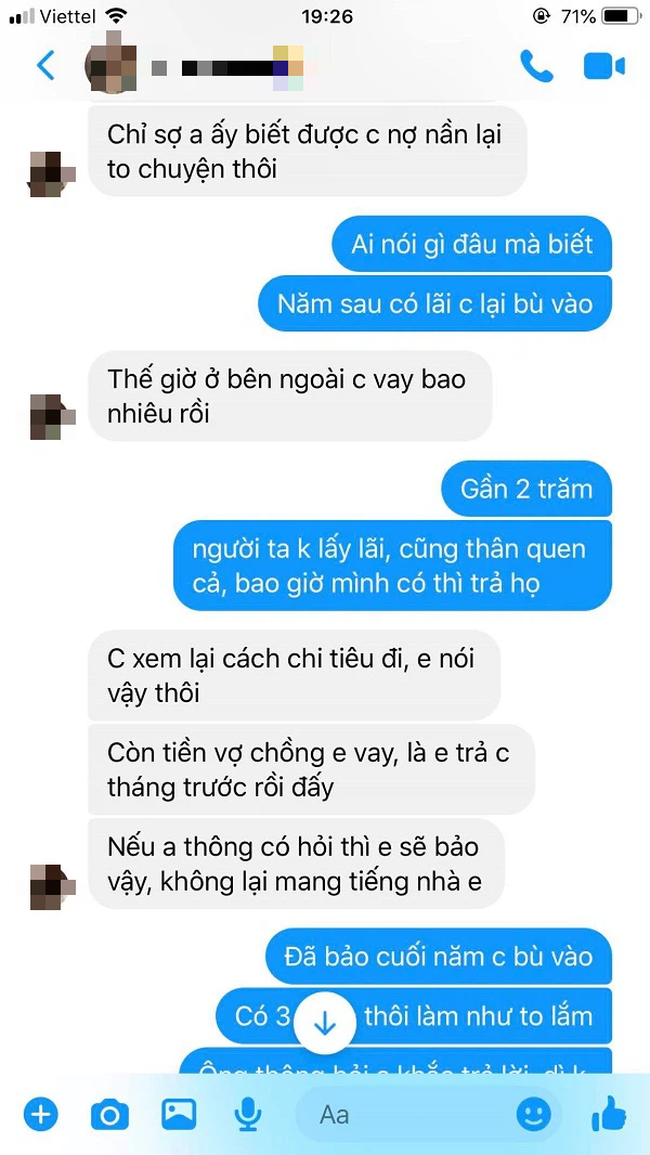Go back to the chat list
This screenshot has width=650, height=1155.
point(45,66)
